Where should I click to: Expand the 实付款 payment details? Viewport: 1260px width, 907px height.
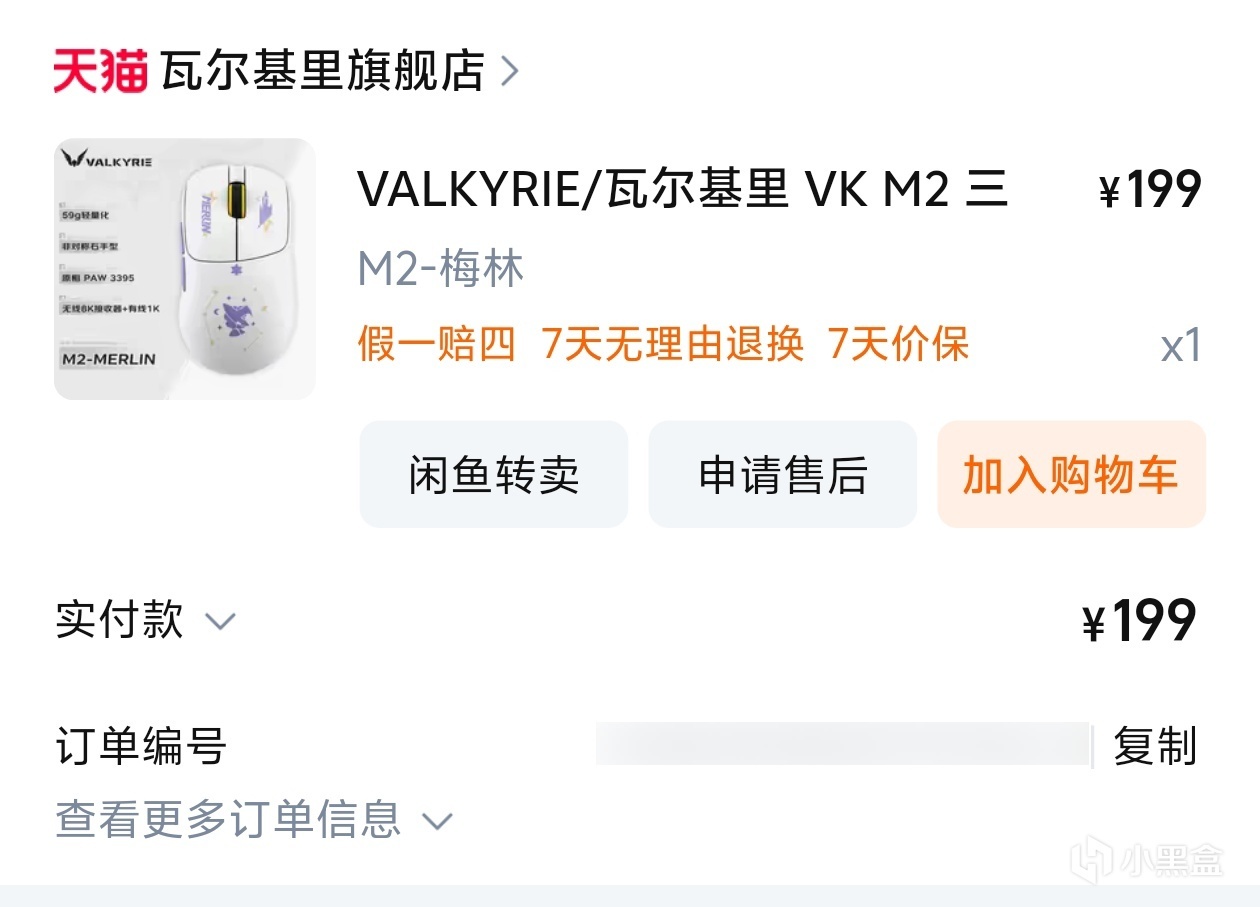146,620
